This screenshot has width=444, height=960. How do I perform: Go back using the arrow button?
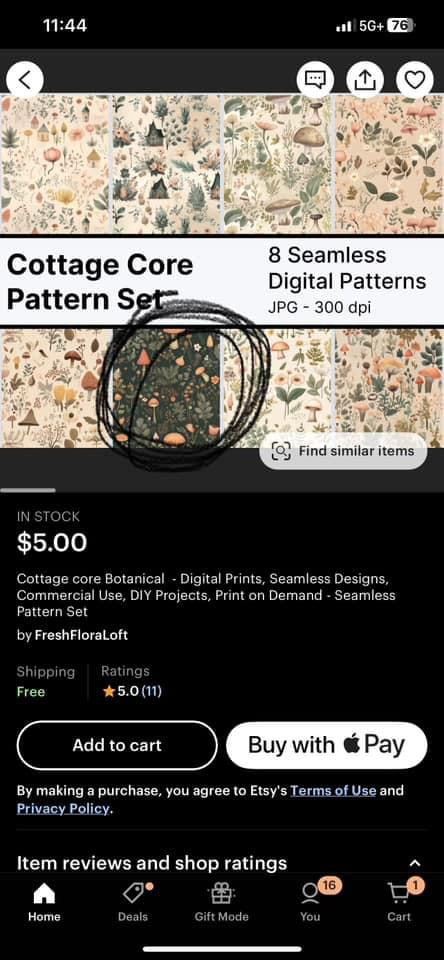(x=24, y=80)
